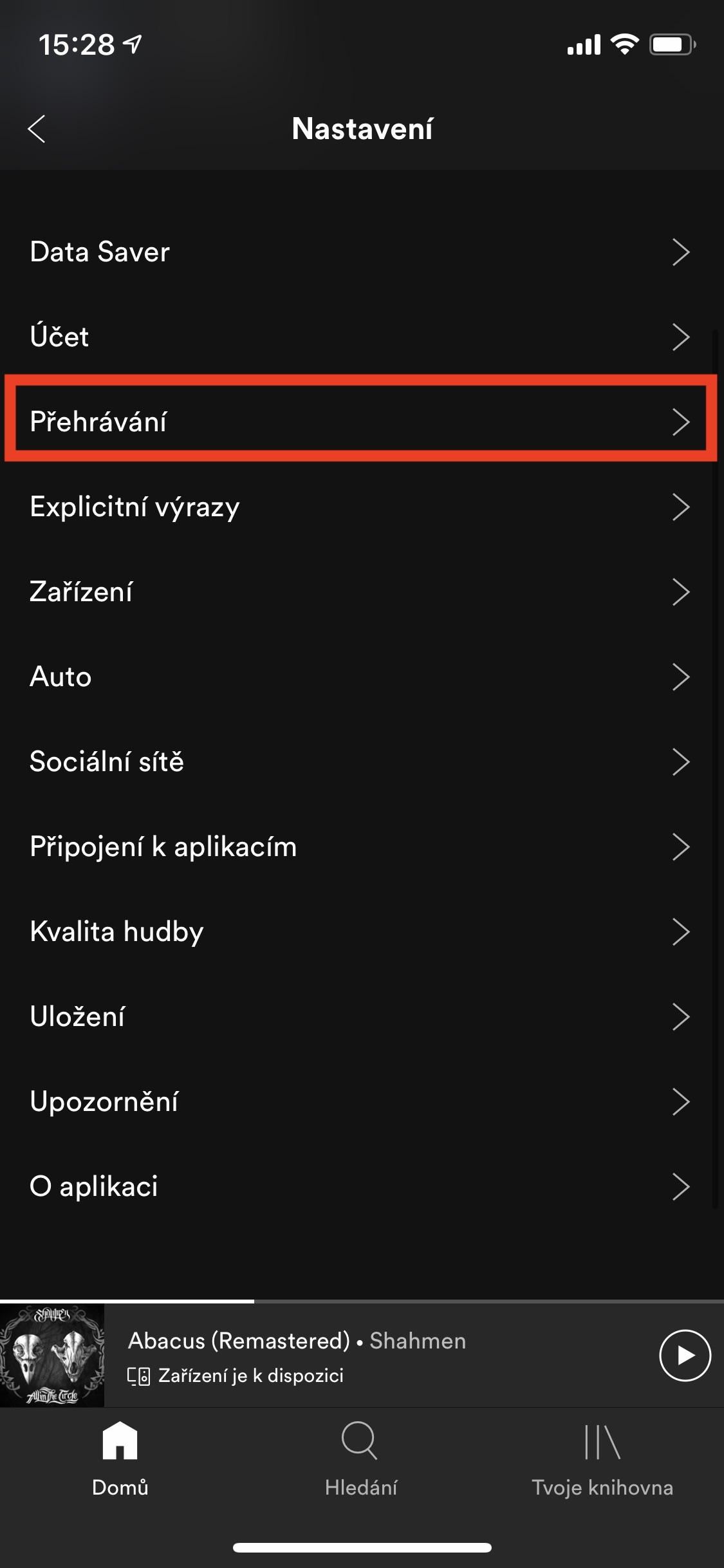Switch to the Hledání tab

click(x=361, y=1459)
